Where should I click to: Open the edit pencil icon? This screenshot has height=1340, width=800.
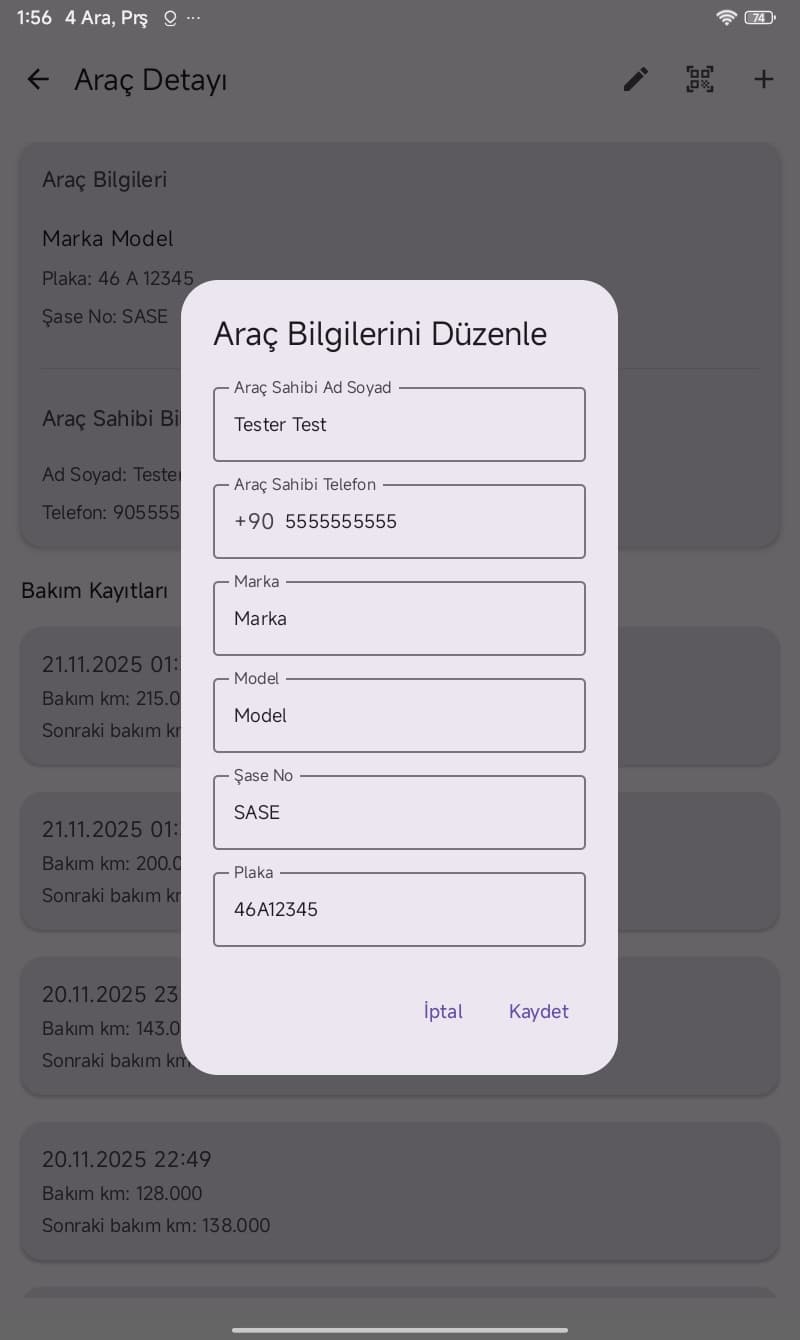coord(635,79)
